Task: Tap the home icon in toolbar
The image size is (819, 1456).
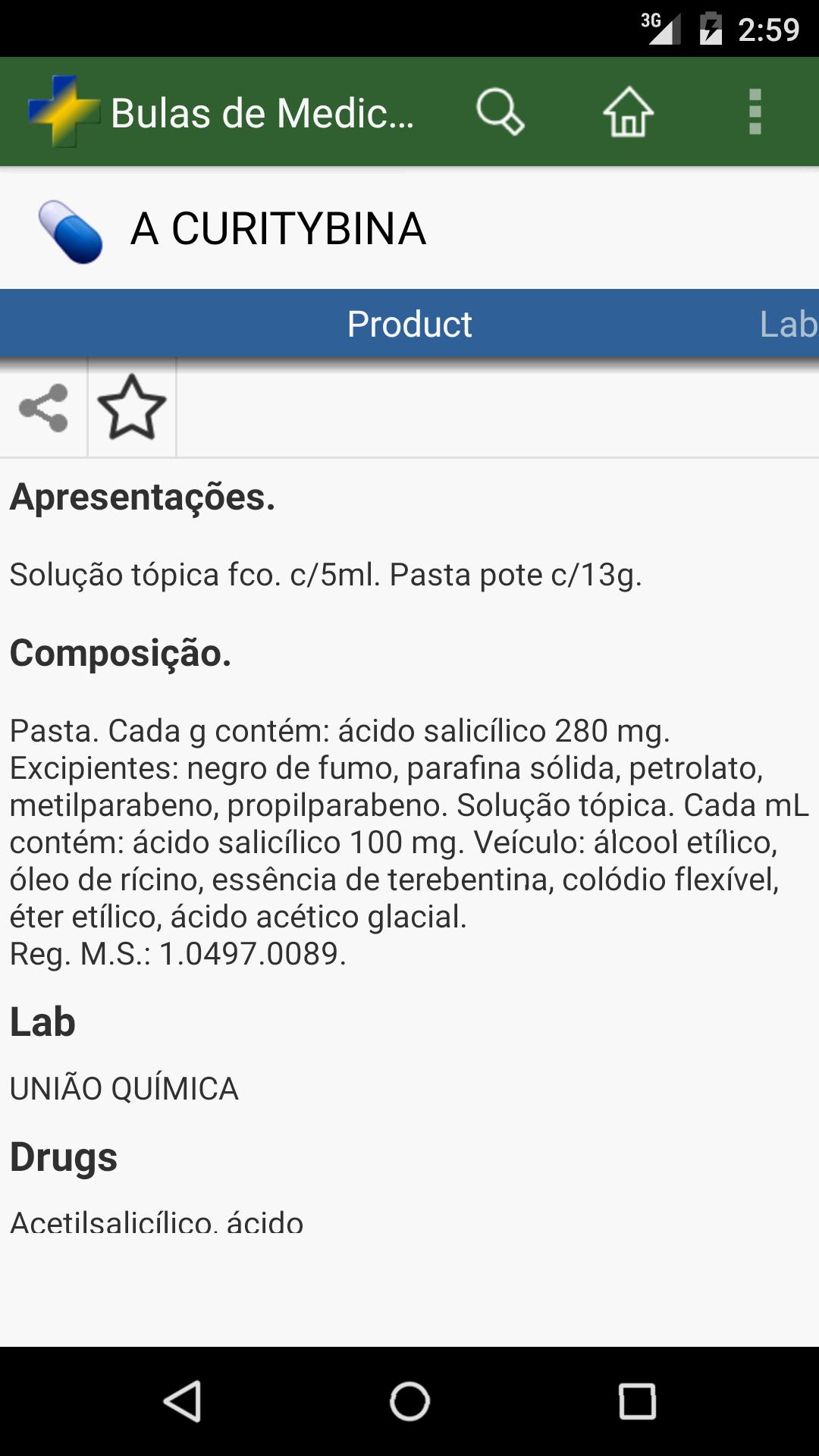Action: tap(628, 111)
